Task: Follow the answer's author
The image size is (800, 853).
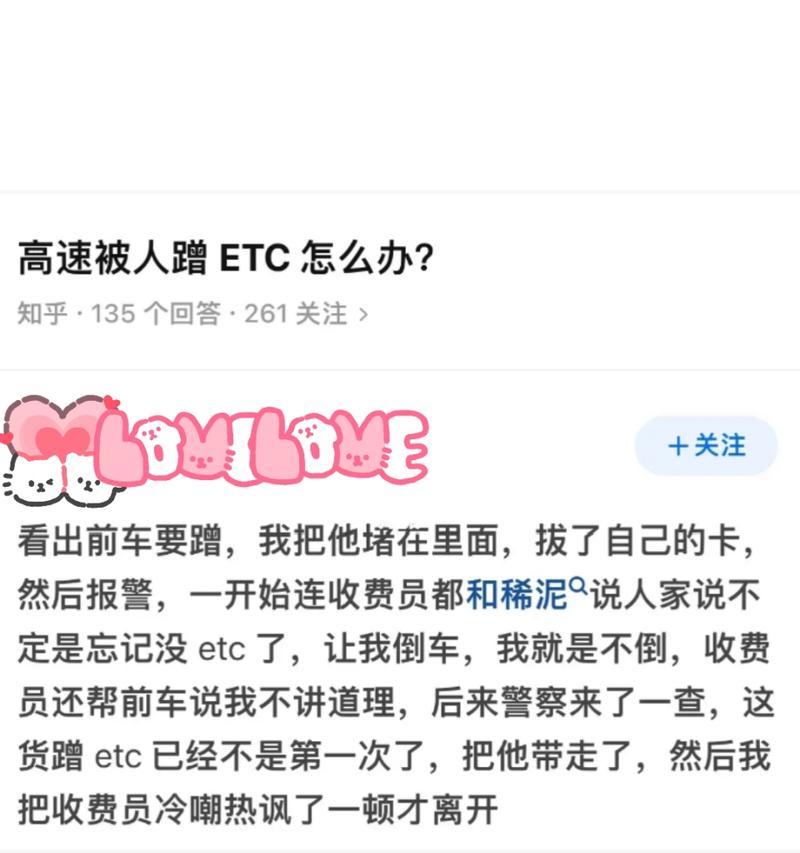Action: pos(706,446)
